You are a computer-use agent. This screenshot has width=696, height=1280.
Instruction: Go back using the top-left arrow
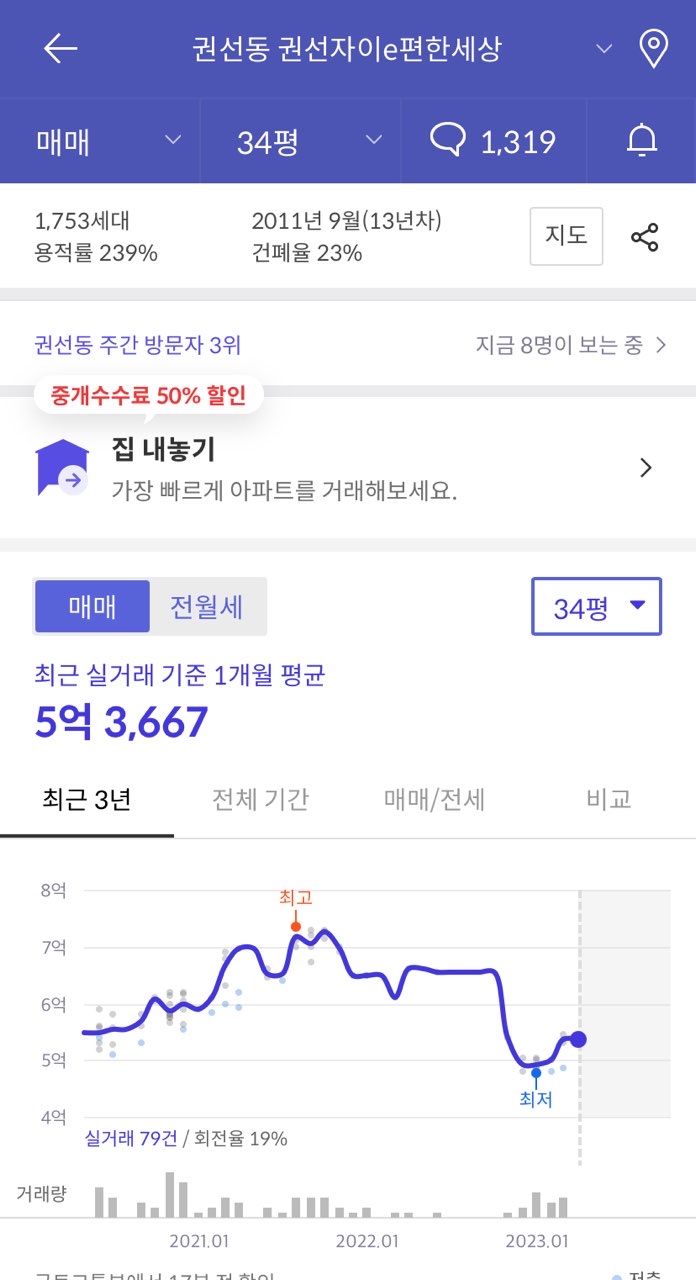tap(61, 48)
